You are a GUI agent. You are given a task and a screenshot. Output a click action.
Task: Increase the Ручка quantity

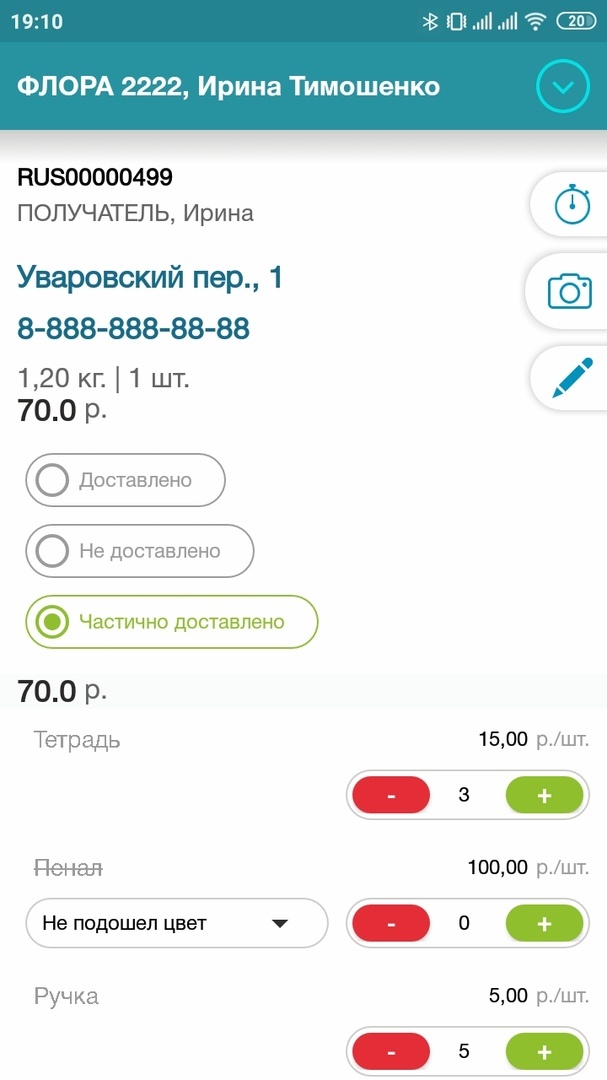point(544,1052)
